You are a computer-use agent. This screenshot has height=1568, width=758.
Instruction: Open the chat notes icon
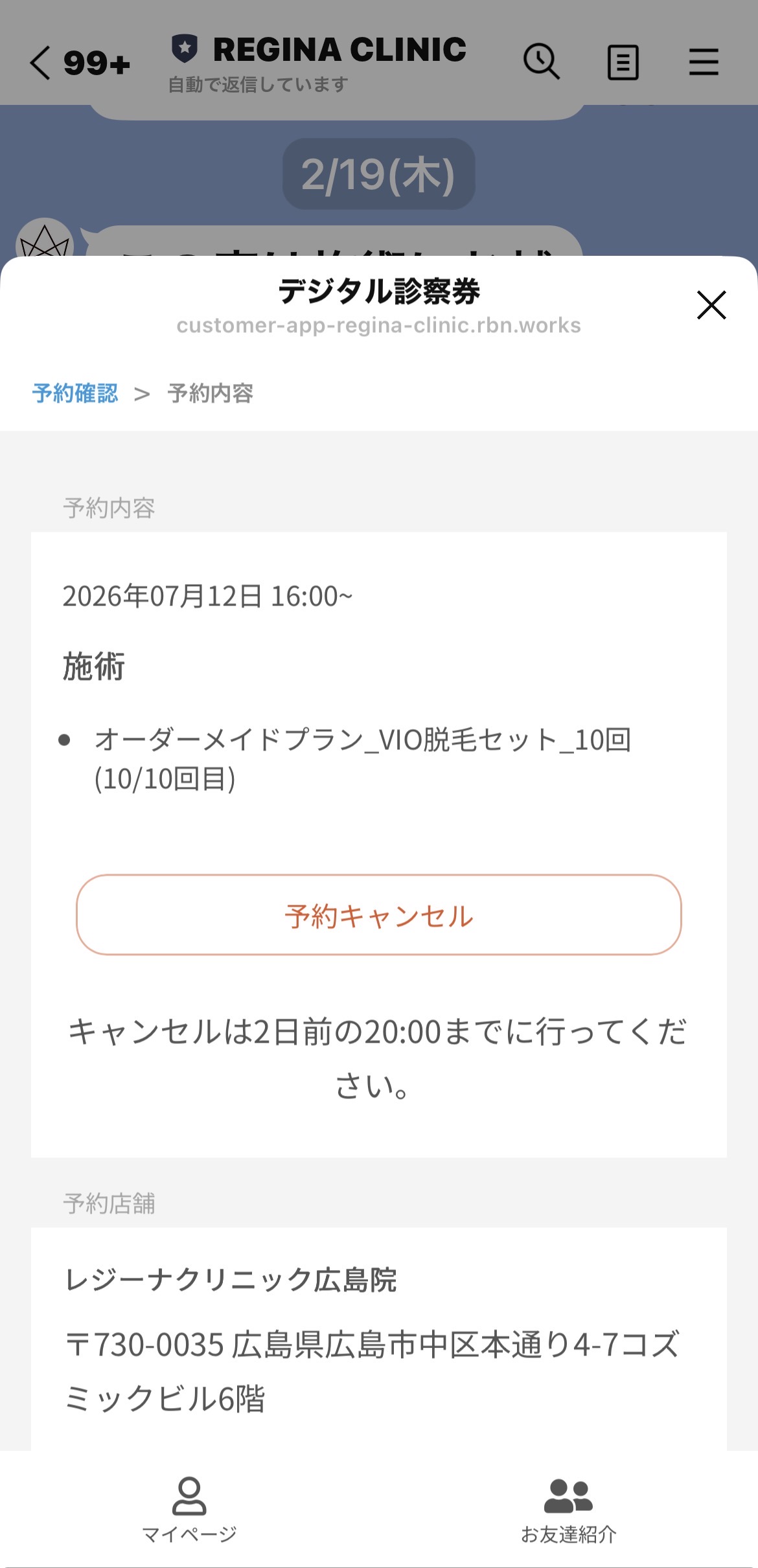pyautogui.click(x=623, y=62)
